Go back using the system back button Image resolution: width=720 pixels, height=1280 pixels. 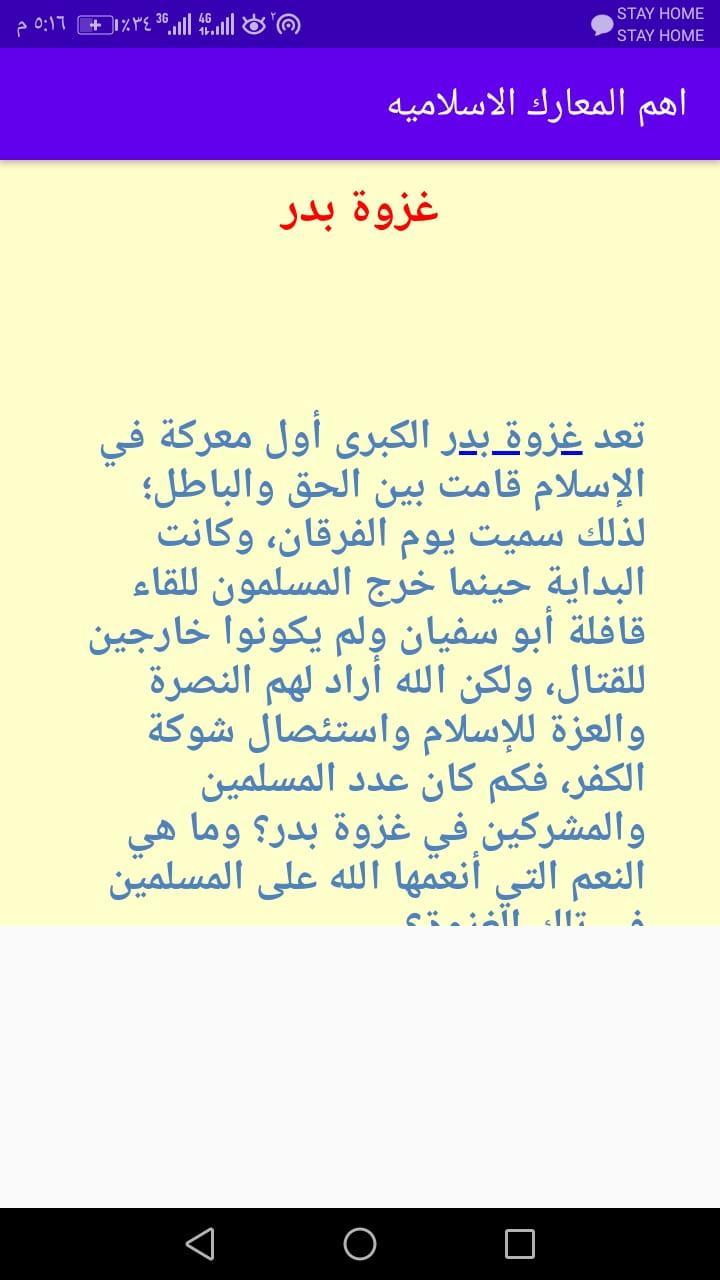pyautogui.click(x=200, y=1243)
